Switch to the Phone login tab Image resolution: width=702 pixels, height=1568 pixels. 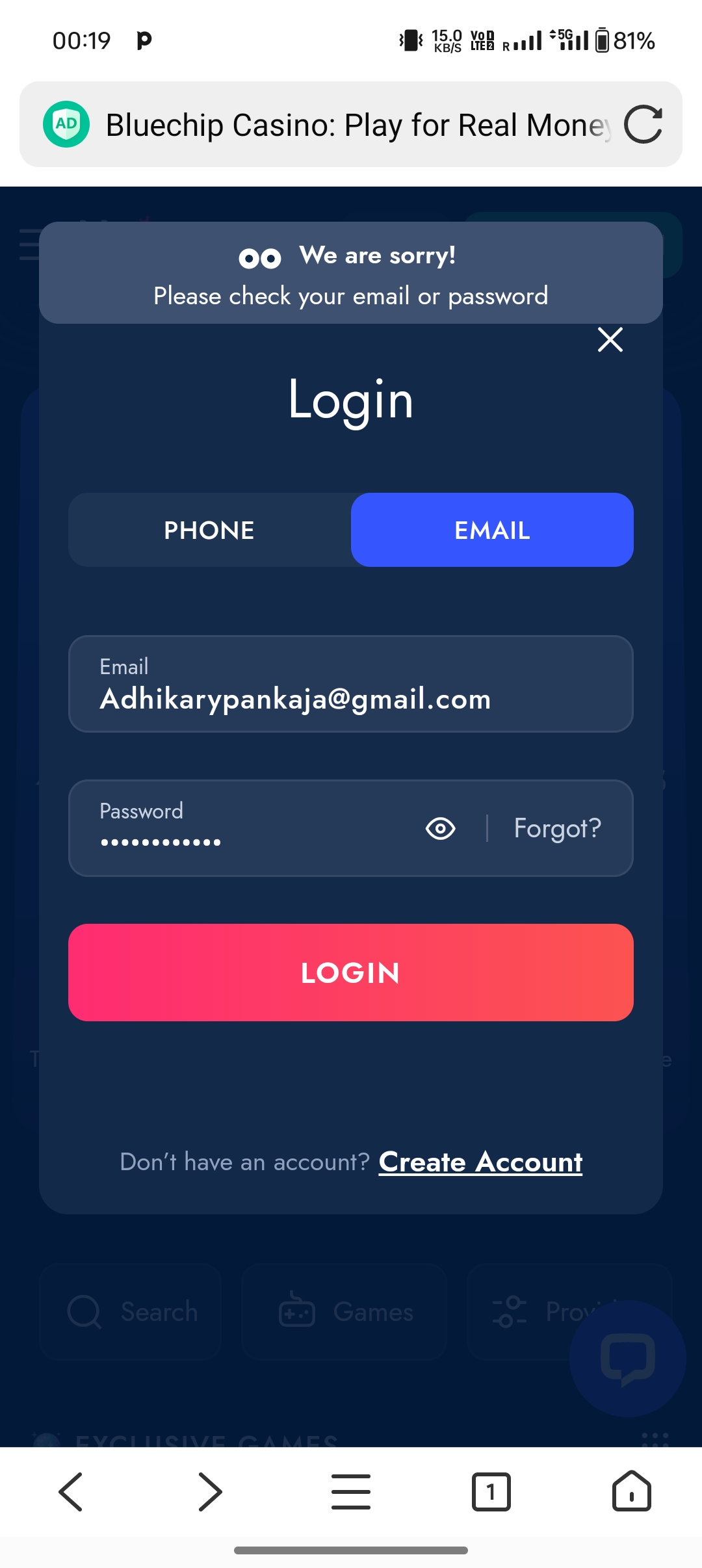tap(209, 530)
